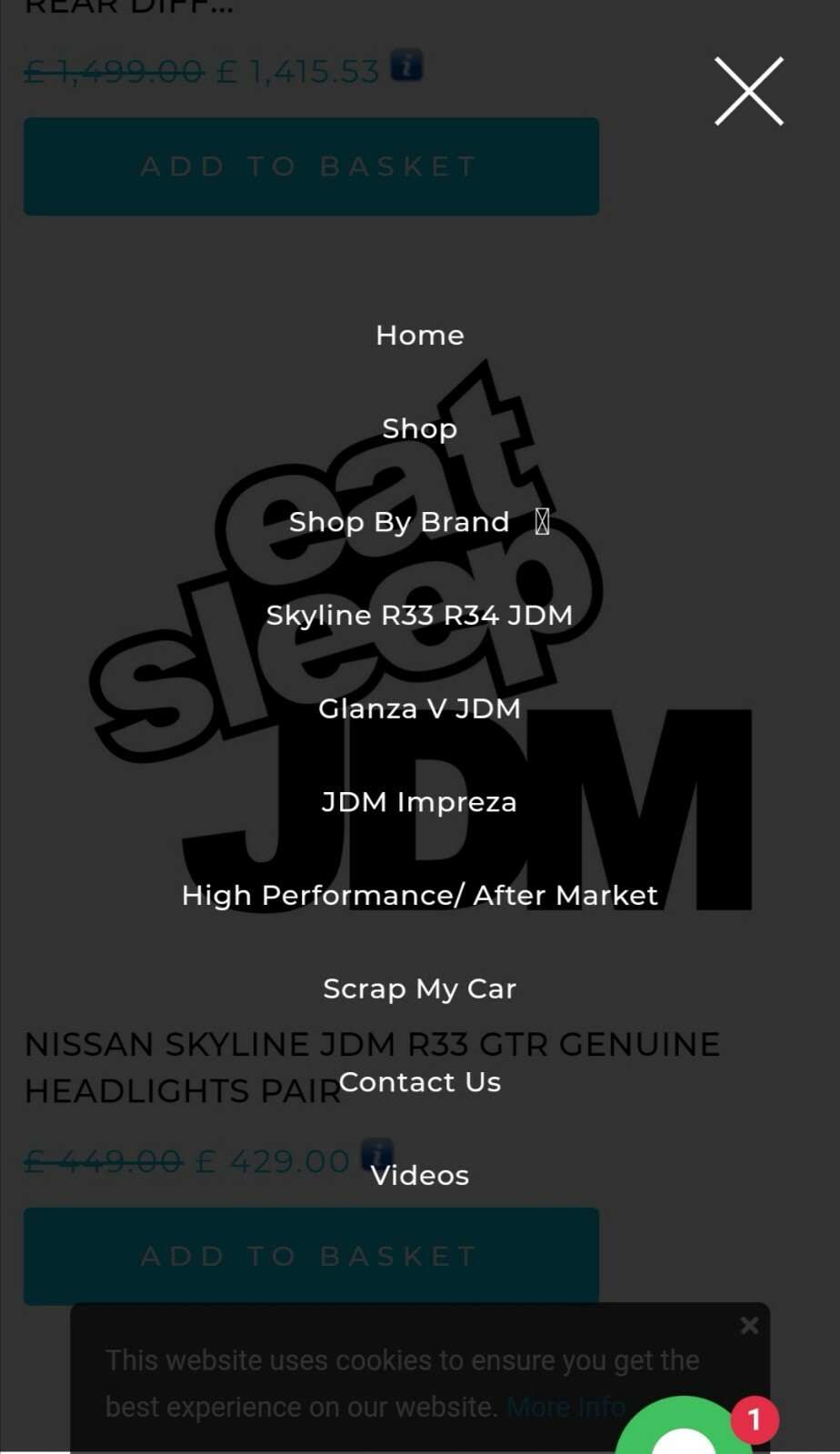Follow the More Info cookie link
This screenshot has height=1454, width=840.
pyautogui.click(x=565, y=1407)
